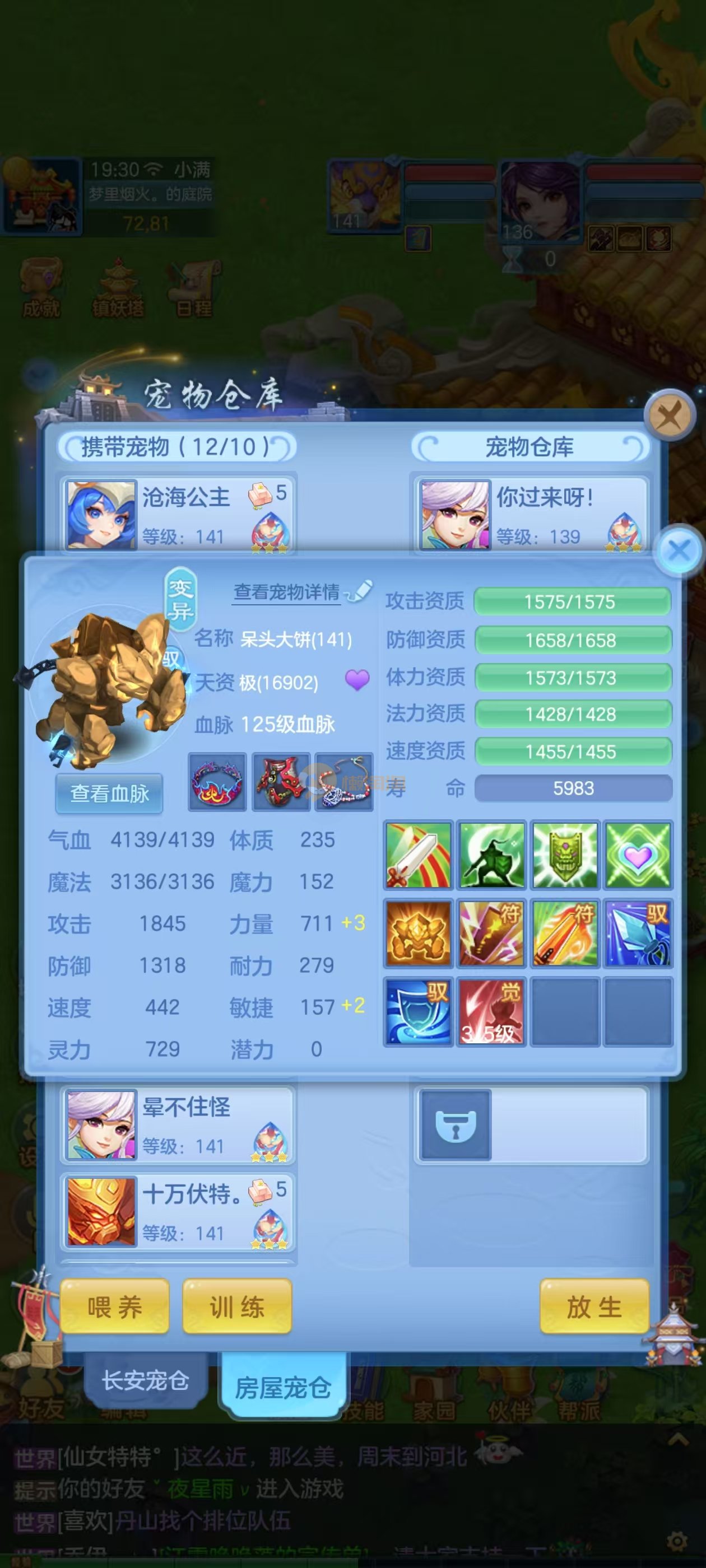Image resolution: width=706 pixels, height=1568 pixels.
Task: Switch to 长安宠仓 tab
Action: click(x=145, y=1380)
